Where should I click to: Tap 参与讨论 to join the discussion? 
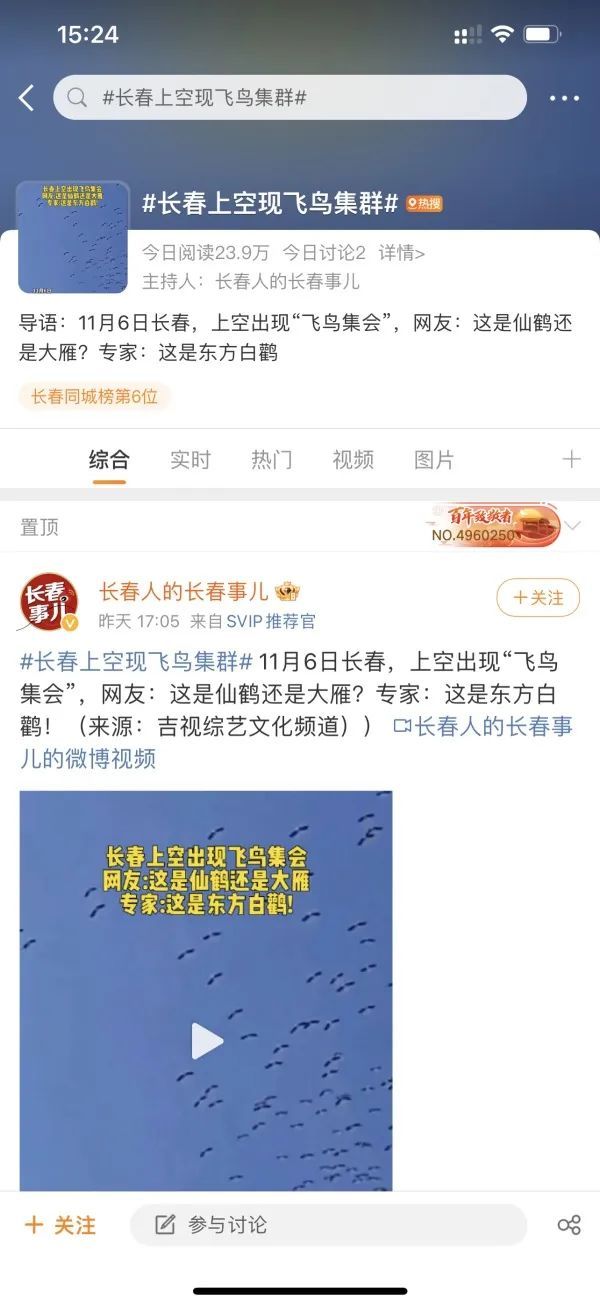[327, 1225]
